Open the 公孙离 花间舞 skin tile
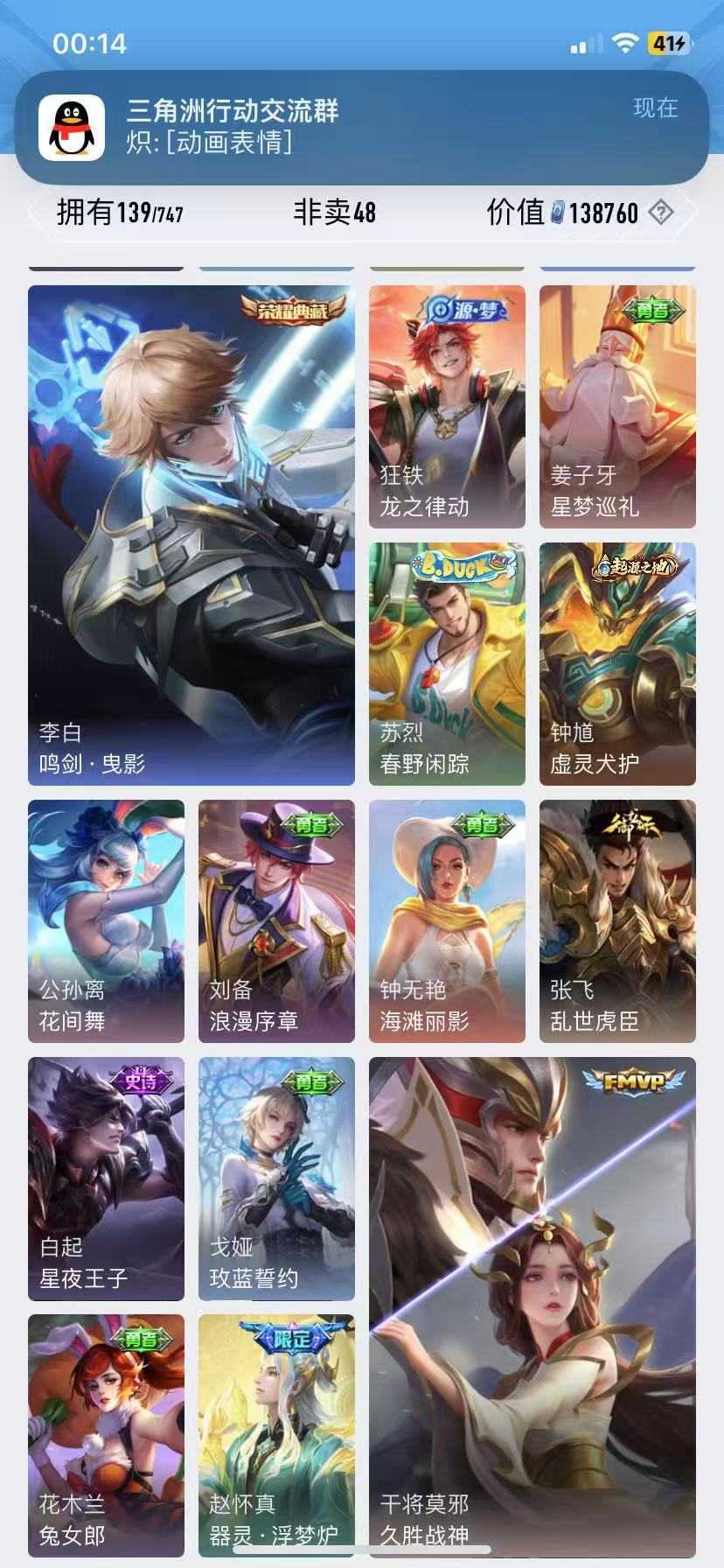724x1568 pixels. tap(106, 920)
